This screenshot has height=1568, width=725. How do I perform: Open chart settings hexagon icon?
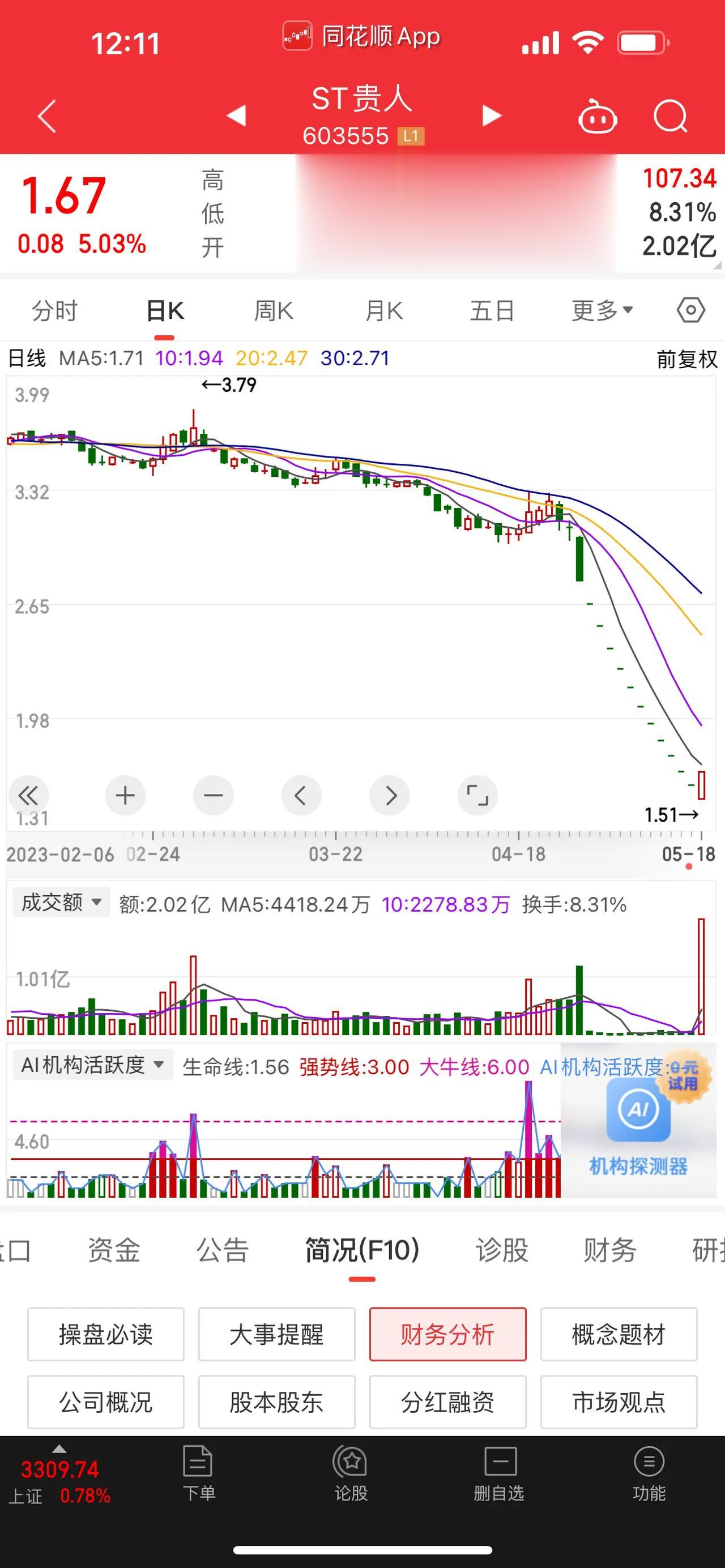(x=691, y=310)
